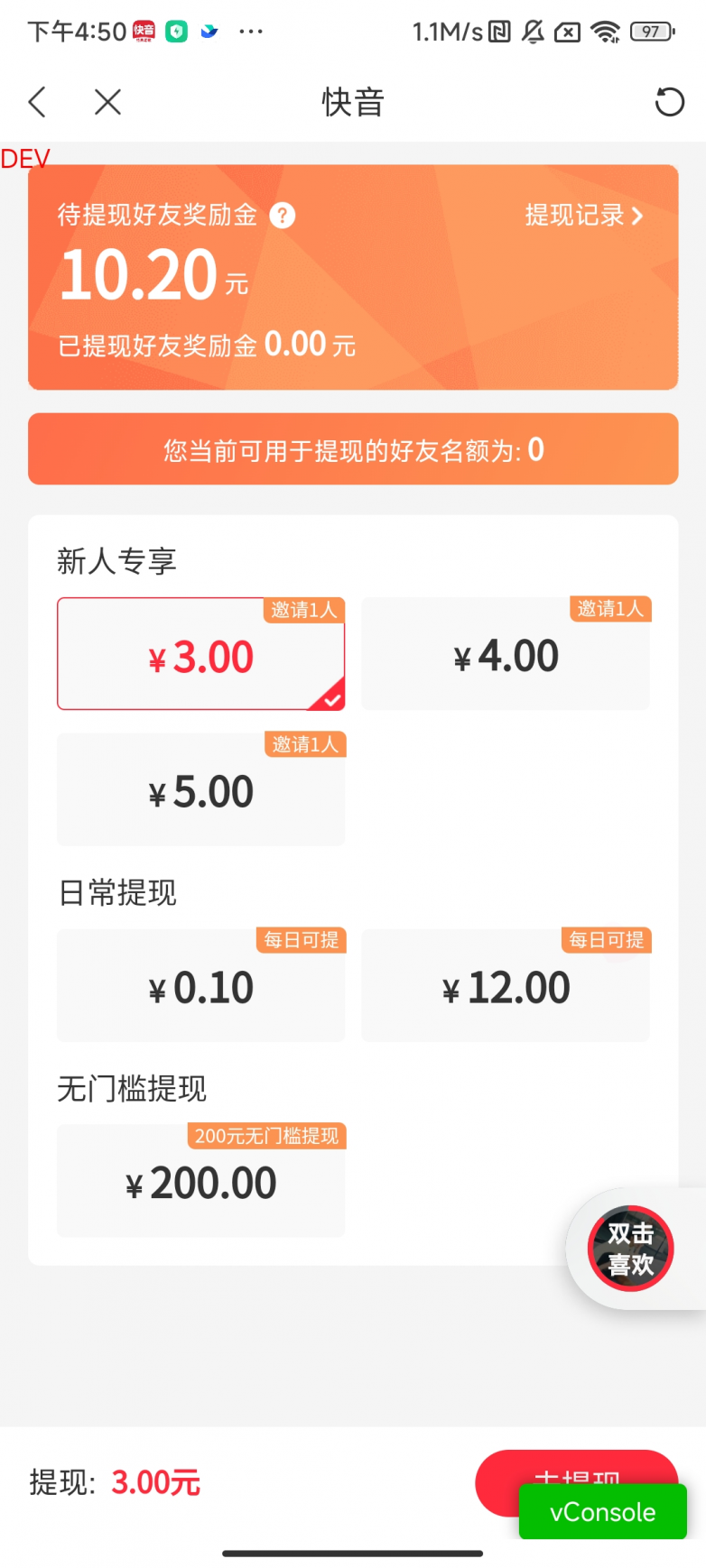The width and height of the screenshot is (706, 1568).
Task: Open 提现记录 withdrawal history
Action: click(x=584, y=216)
